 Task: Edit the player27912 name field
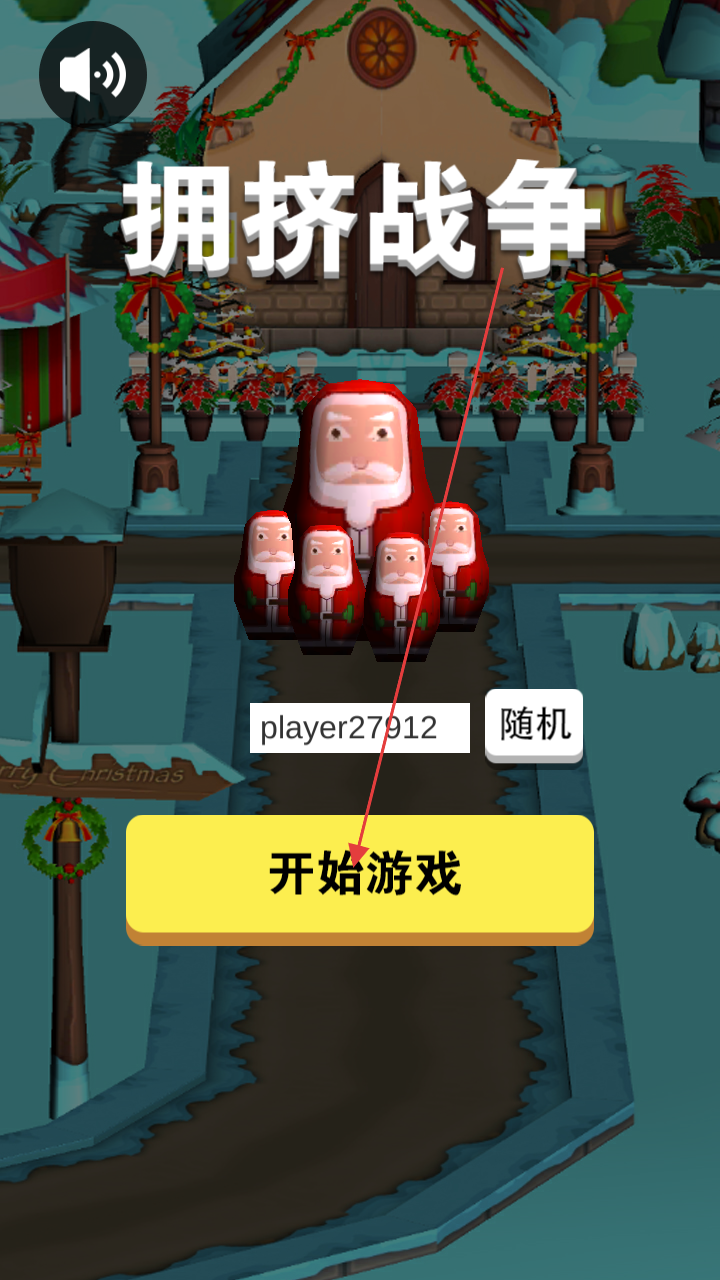359,728
